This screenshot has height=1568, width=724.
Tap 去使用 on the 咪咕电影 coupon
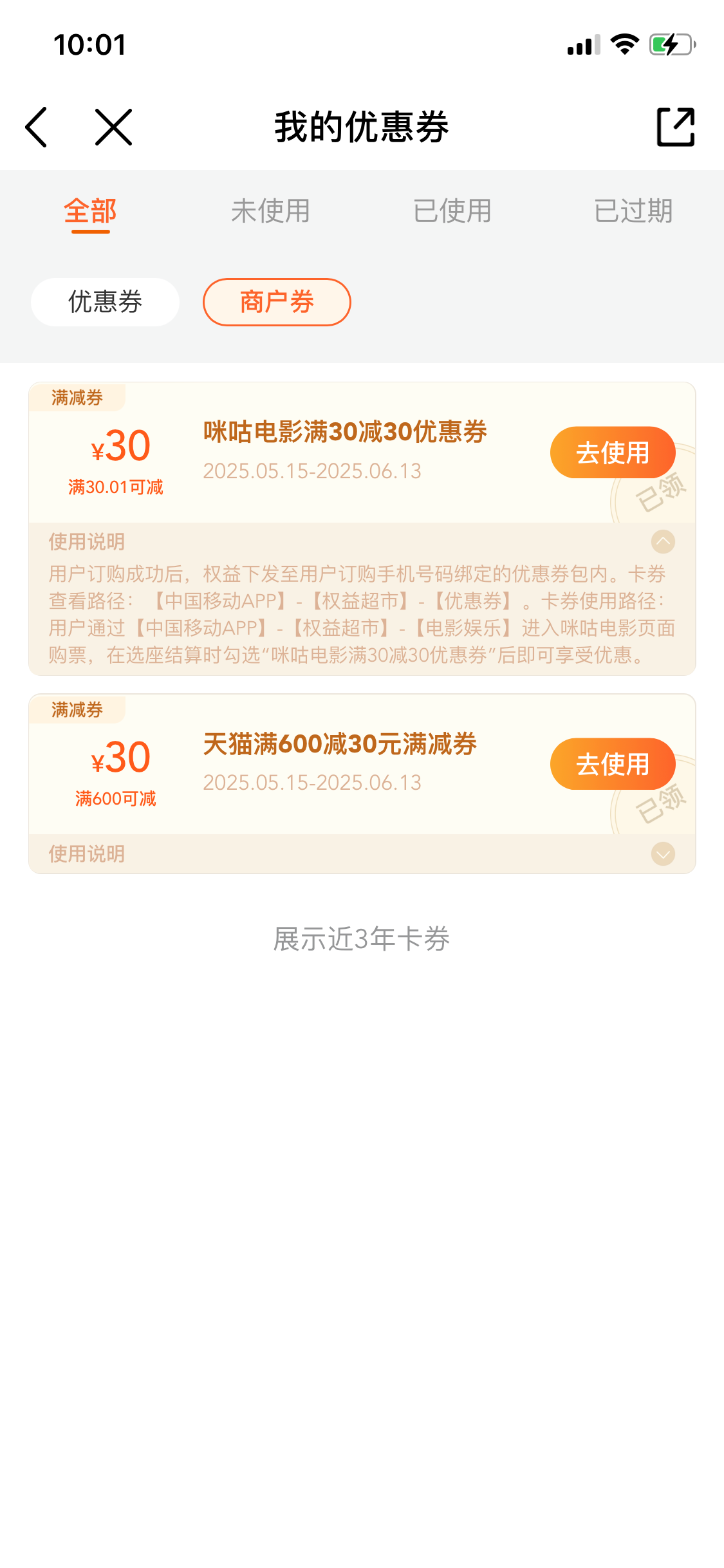[x=613, y=453]
